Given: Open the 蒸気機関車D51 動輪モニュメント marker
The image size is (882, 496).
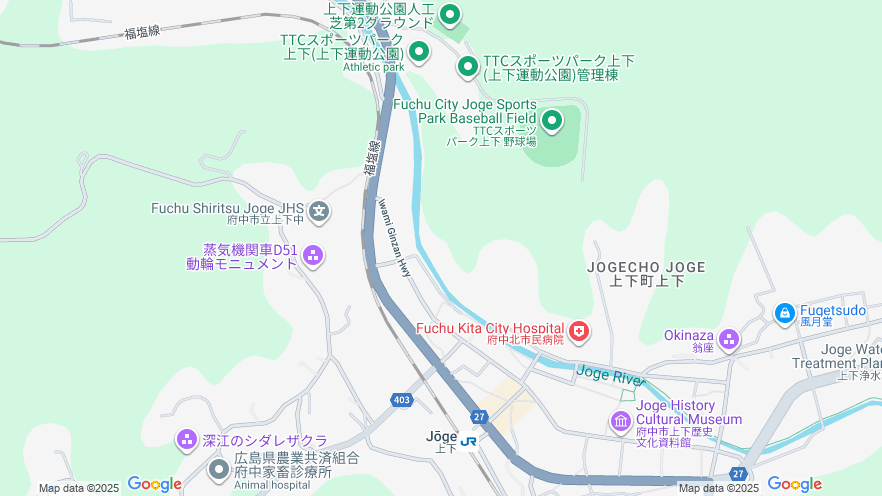Looking at the screenshot, I should click(x=313, y=256).
